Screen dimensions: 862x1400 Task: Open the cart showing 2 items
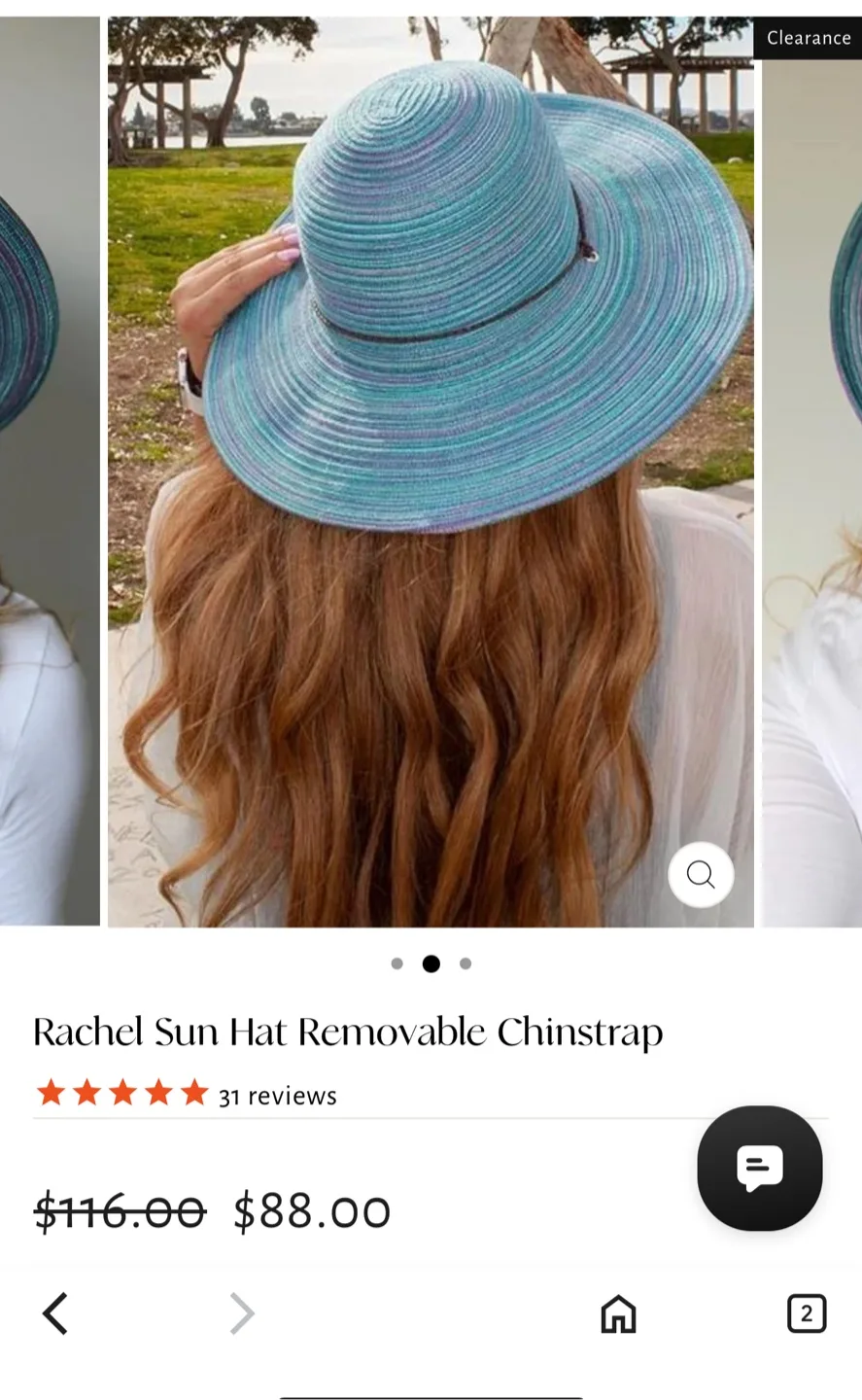(x=806, y=1313)
